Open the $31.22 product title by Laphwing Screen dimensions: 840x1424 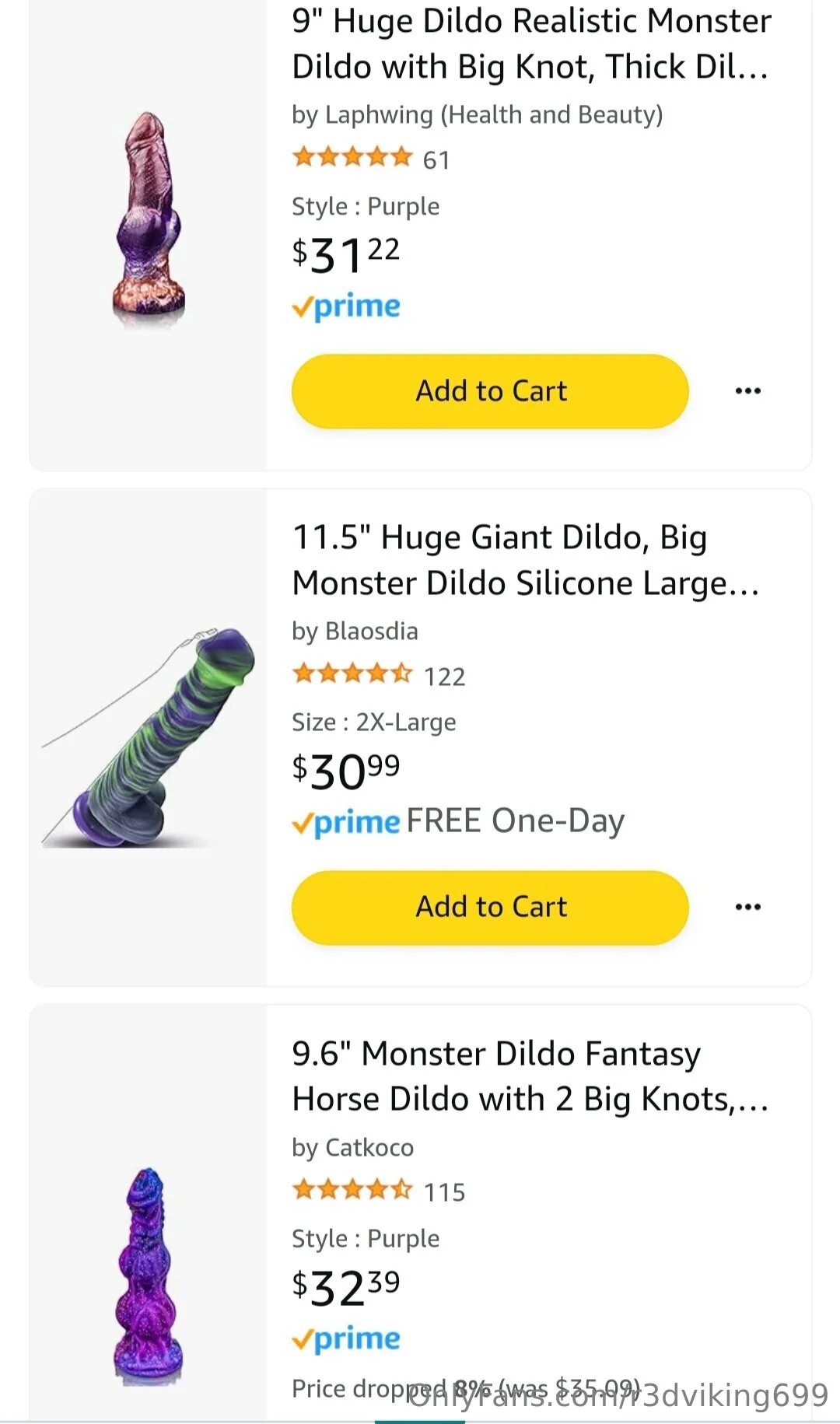pyautogui.click(x=530, y=44)
